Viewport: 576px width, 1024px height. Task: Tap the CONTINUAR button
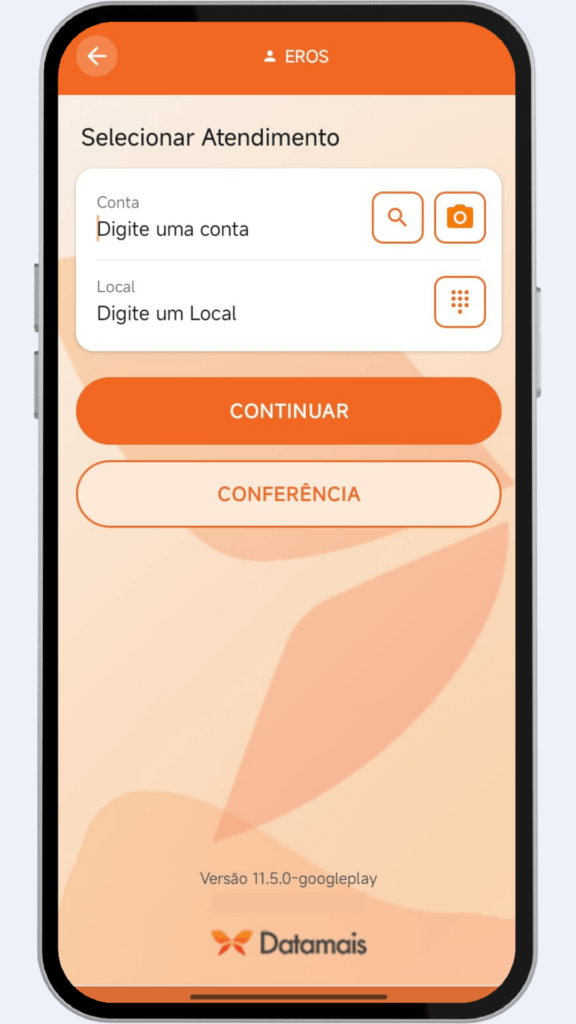[289, 411]
